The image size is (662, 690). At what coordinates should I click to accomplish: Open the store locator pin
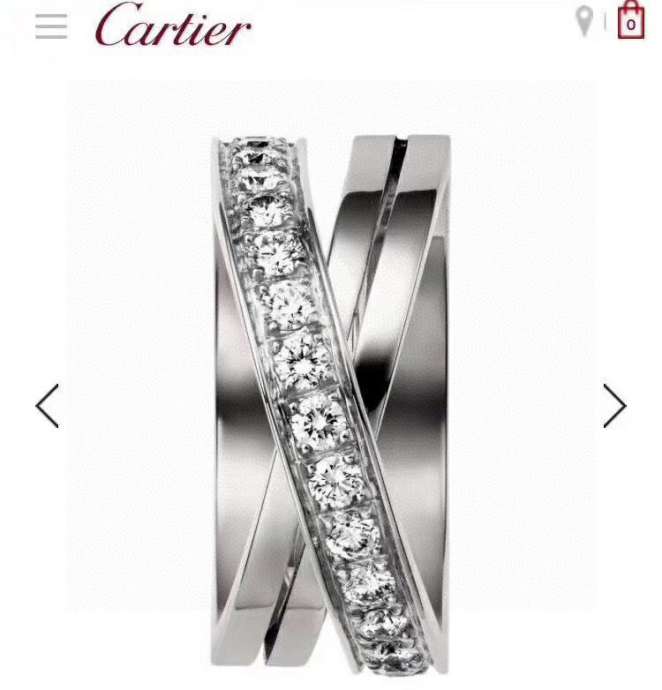[x=584, y=21]
